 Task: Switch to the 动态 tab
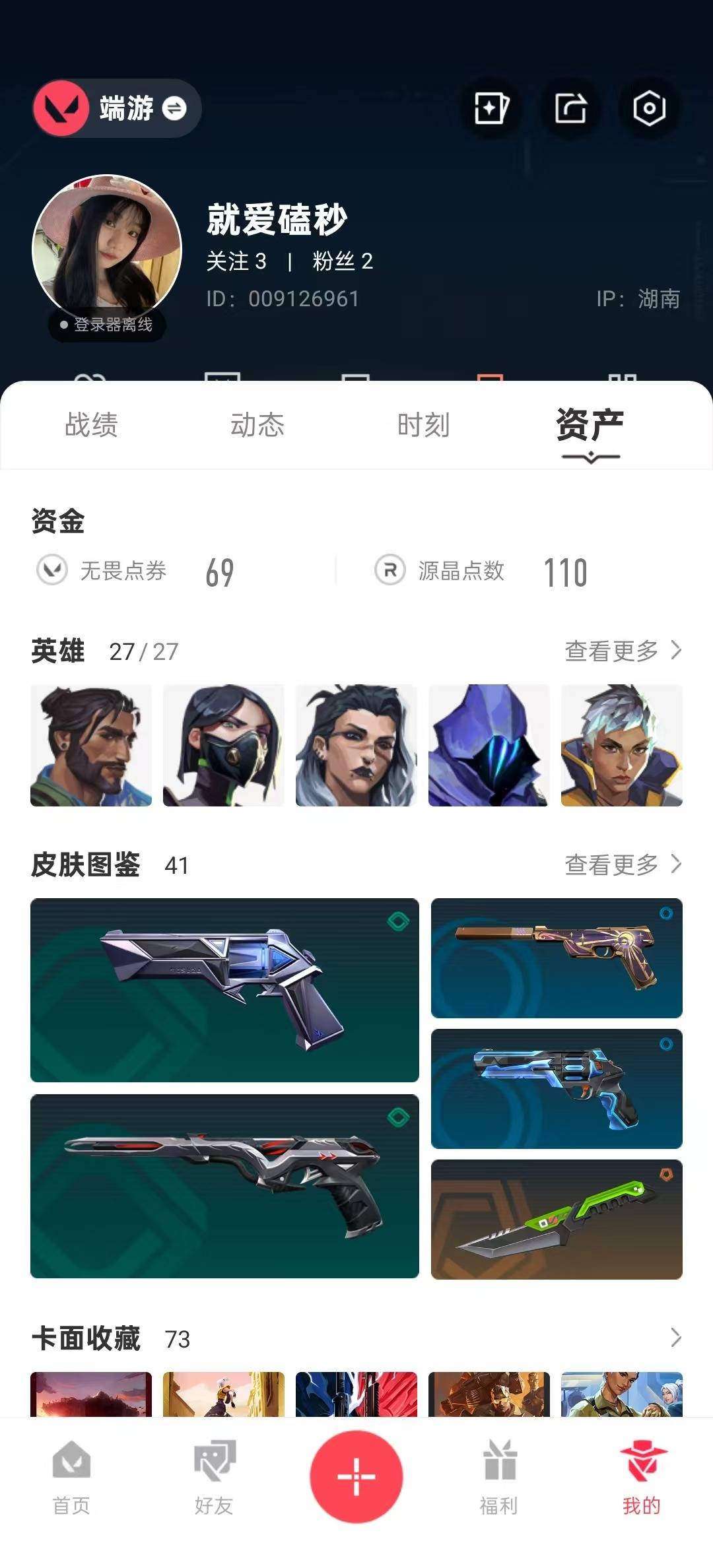257,425
